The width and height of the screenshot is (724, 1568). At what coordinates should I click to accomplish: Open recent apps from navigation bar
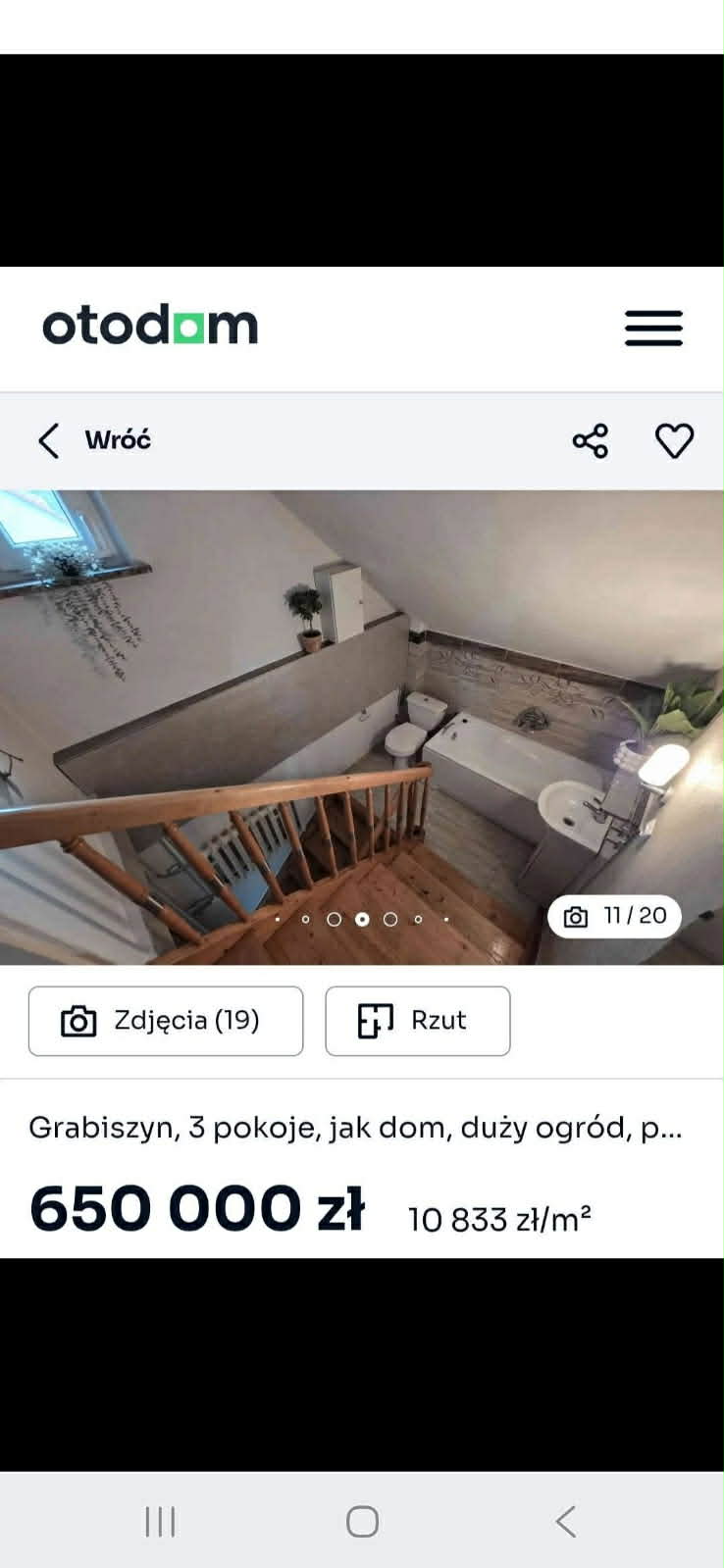[160, 1521]
